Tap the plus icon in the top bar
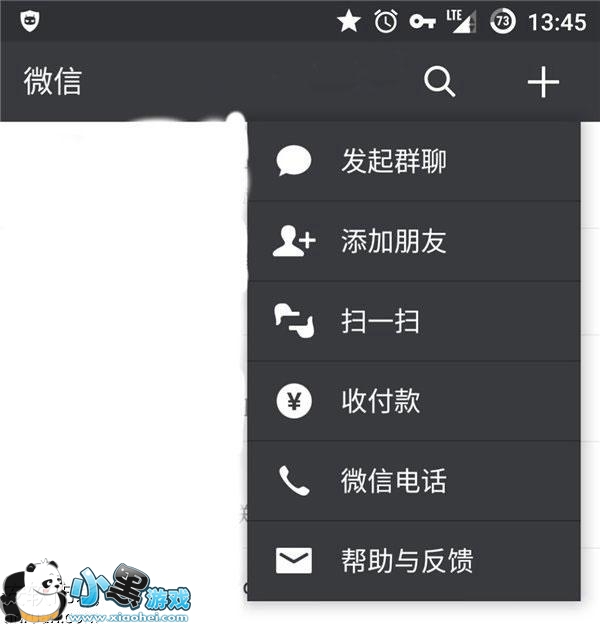600x626 pixels. pyautogui.click(x=543, y=82)
